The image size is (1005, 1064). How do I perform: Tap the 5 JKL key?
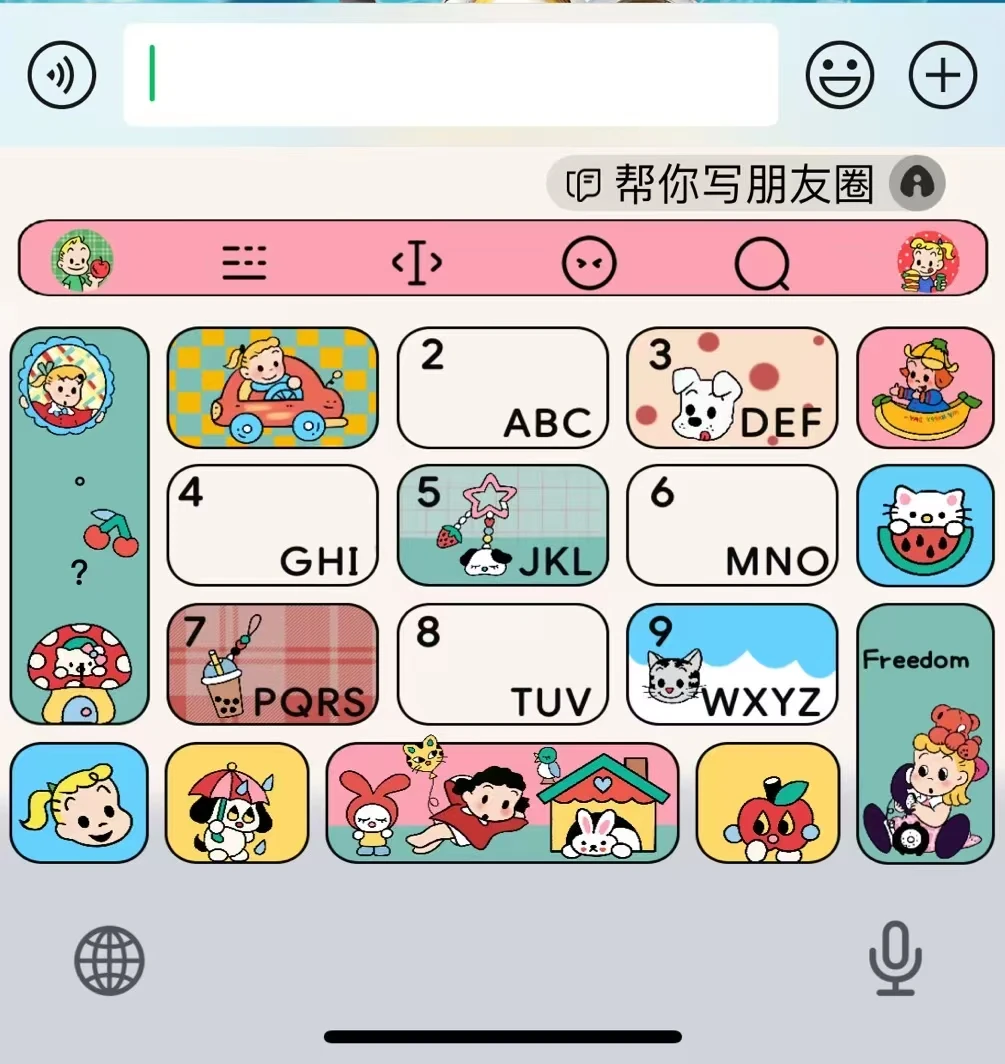point(503,525)
